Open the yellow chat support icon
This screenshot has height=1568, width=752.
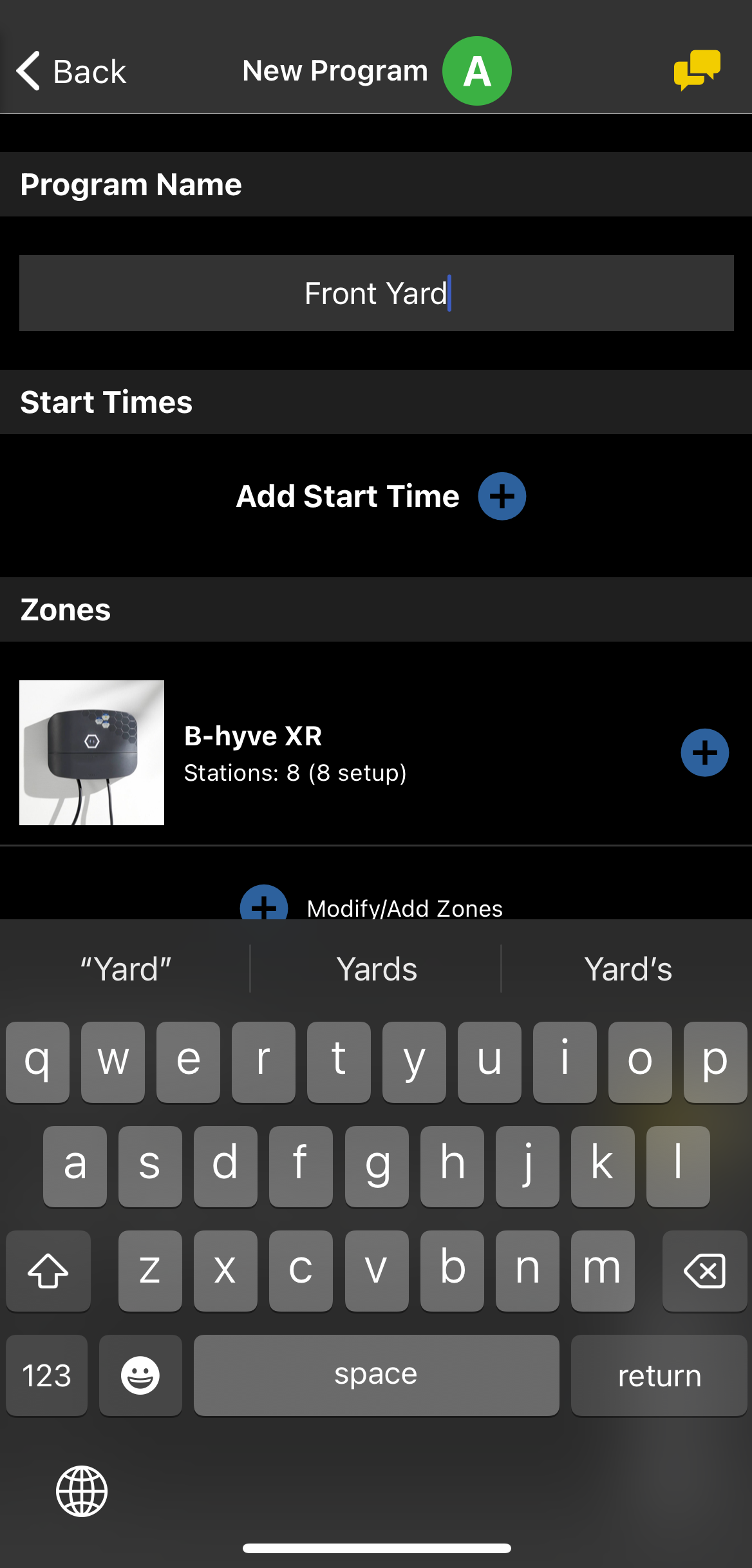[x=697, y=70]
